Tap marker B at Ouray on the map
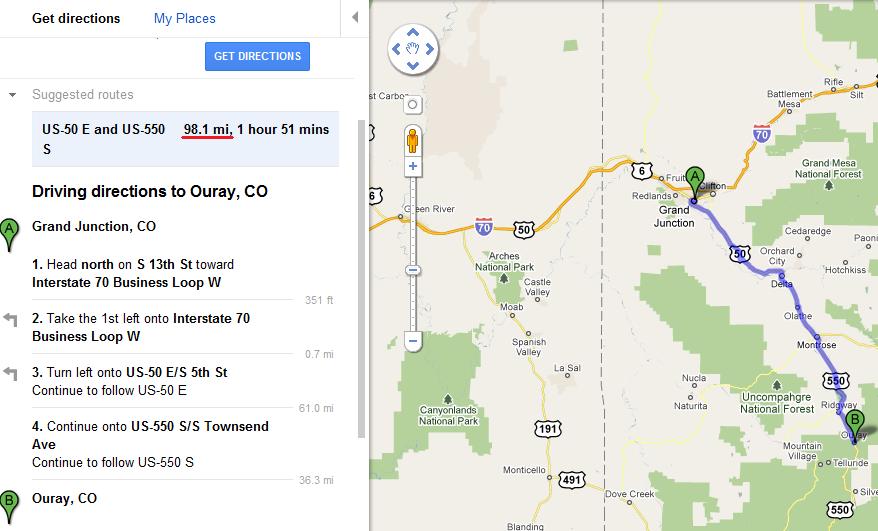Viewport: 878px width, 531px height. [853, 423]
